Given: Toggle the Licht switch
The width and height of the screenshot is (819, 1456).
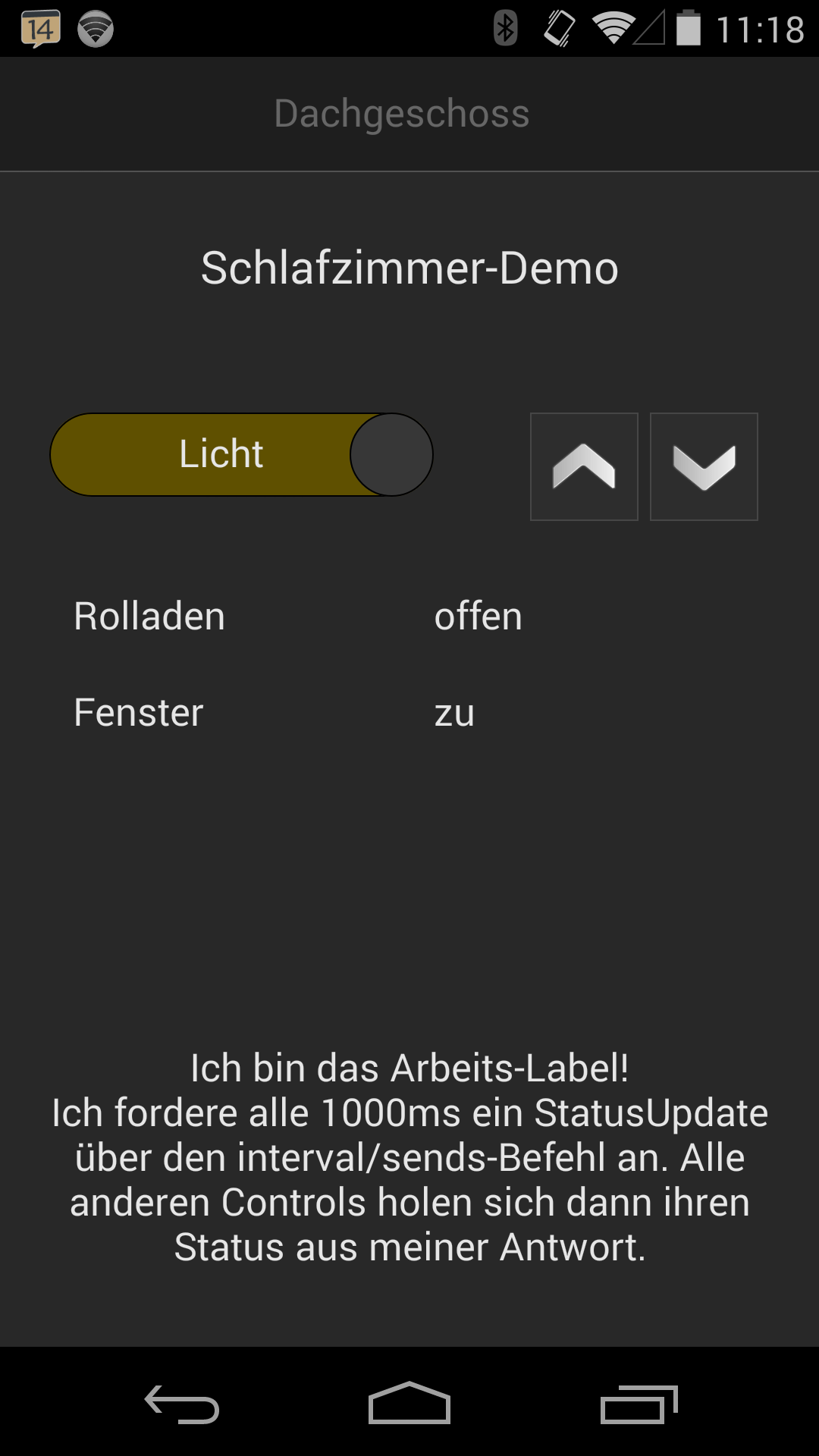Looking at the screenshot, I should point(242,455).
